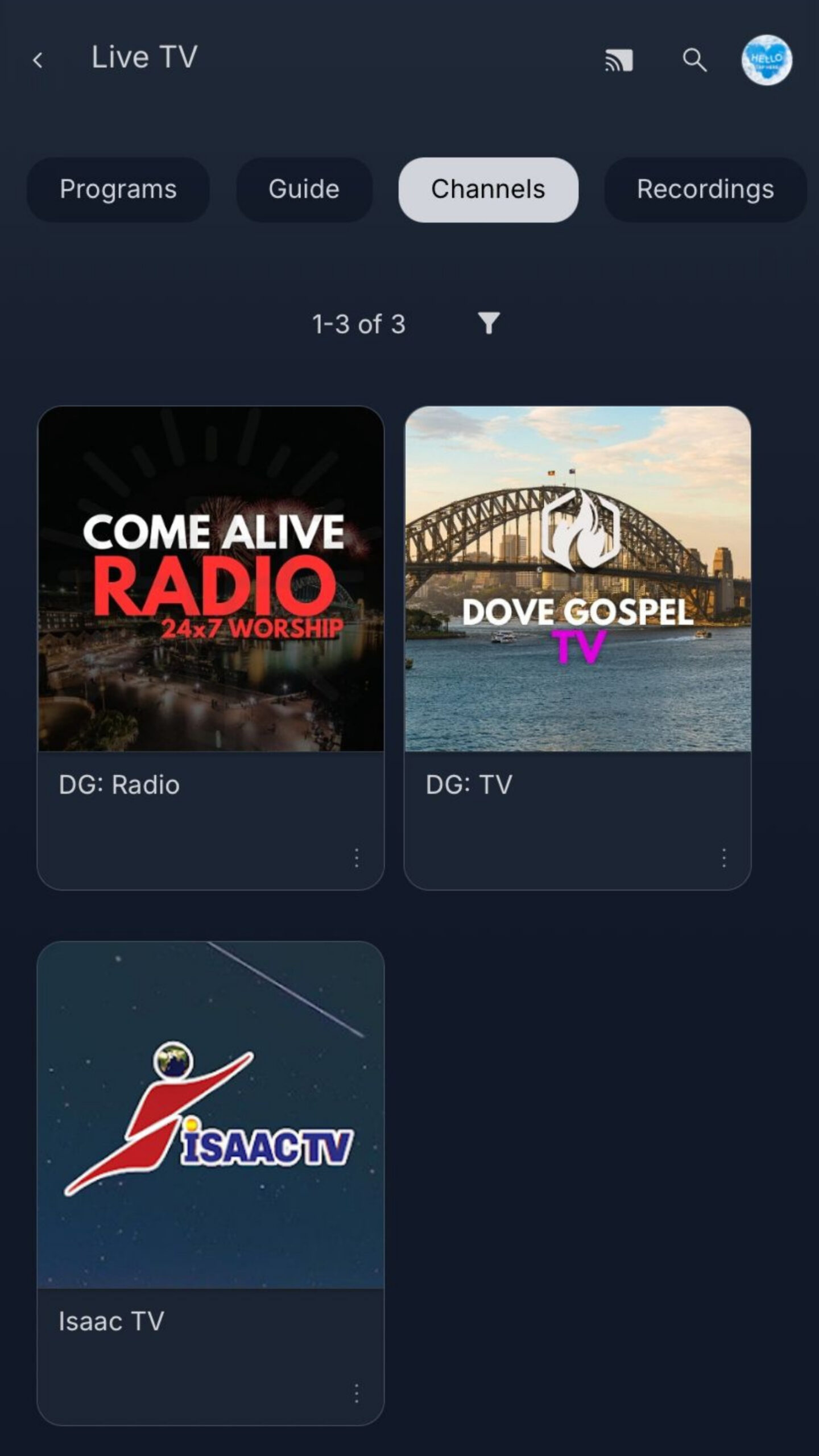This screenshot has height=1456, width=819.
Task: Open more options for DG: Radio
Action: (357, 858)
